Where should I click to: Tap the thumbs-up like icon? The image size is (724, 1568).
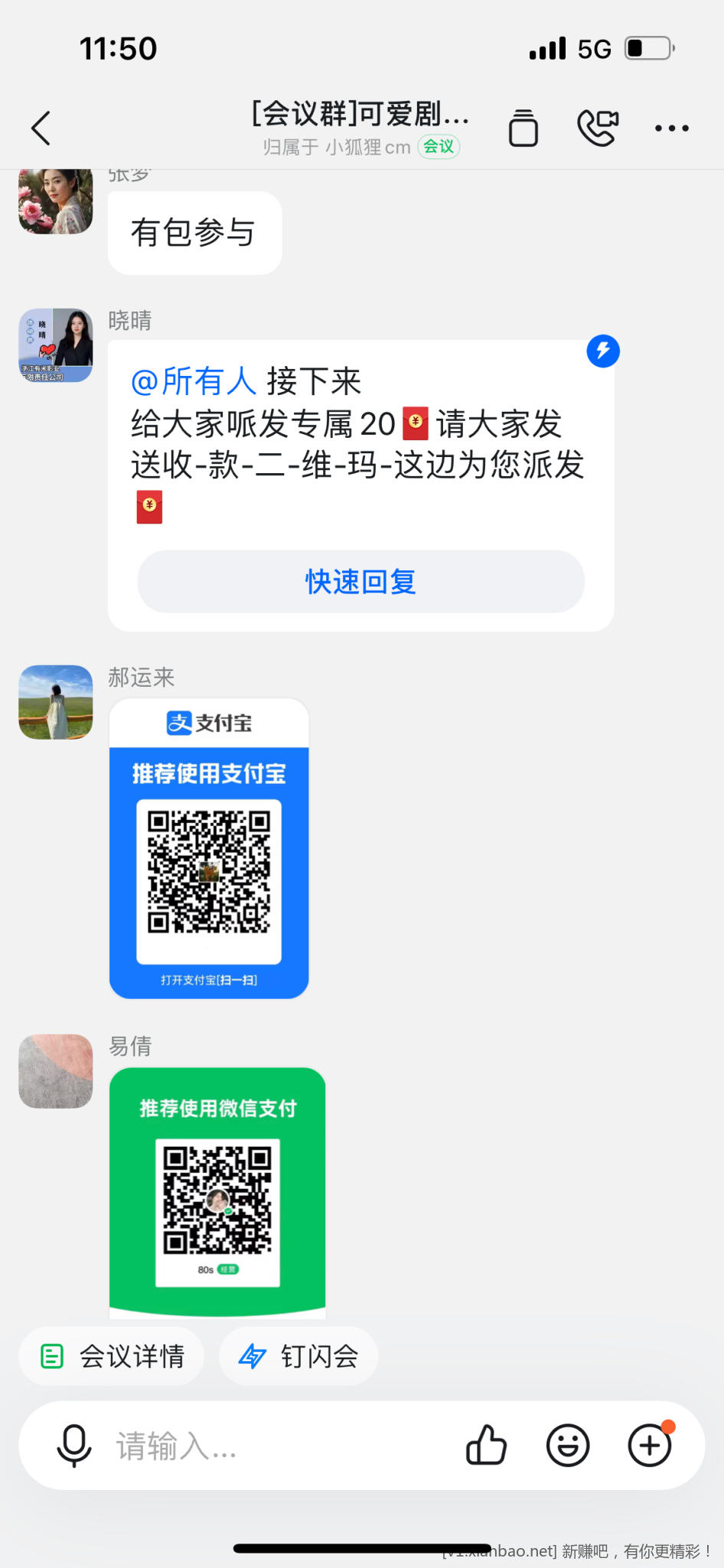[x=486, y=1445]
